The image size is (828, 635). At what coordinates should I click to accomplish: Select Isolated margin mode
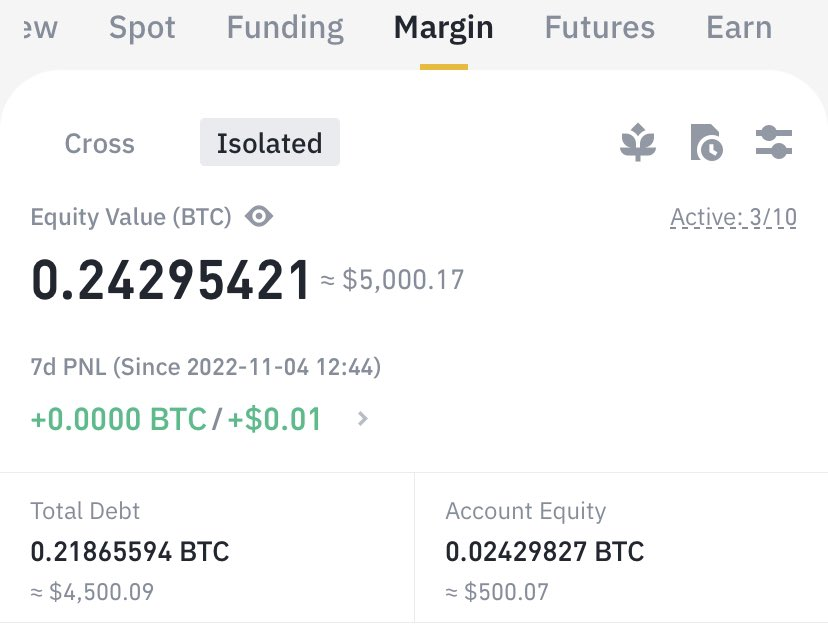pyautogui.click(x=269, y=143)
